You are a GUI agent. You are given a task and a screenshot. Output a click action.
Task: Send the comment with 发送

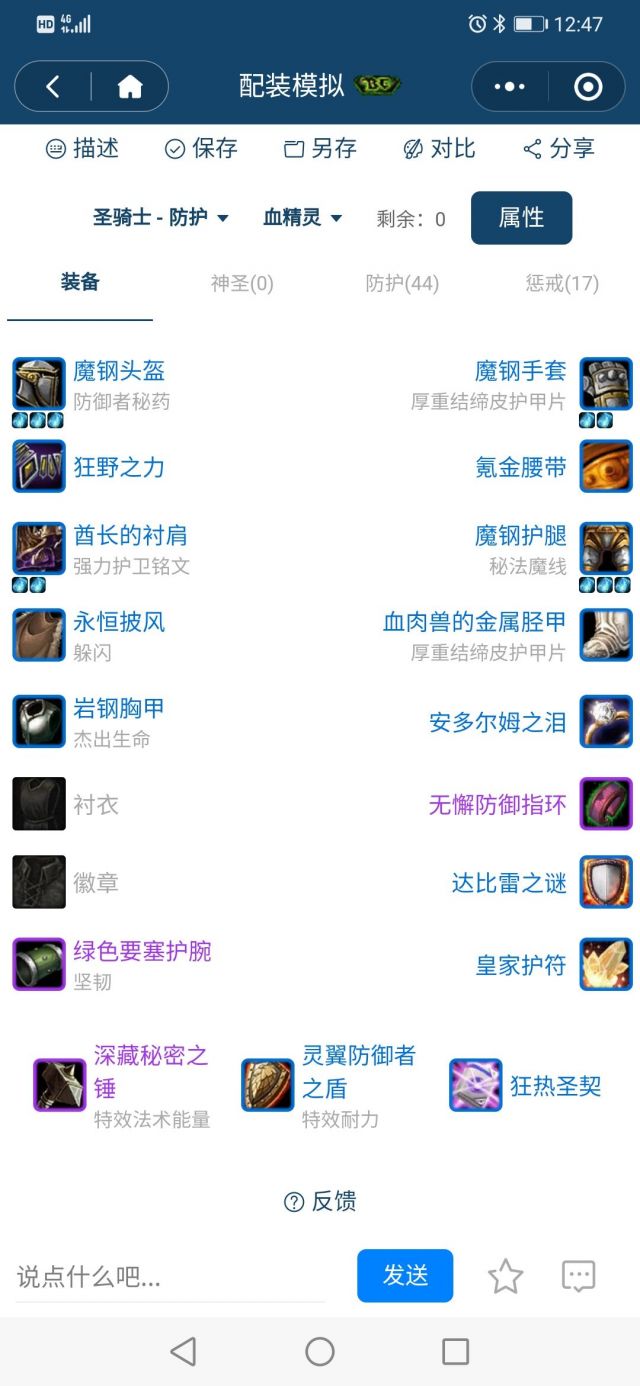point(405,1275)
